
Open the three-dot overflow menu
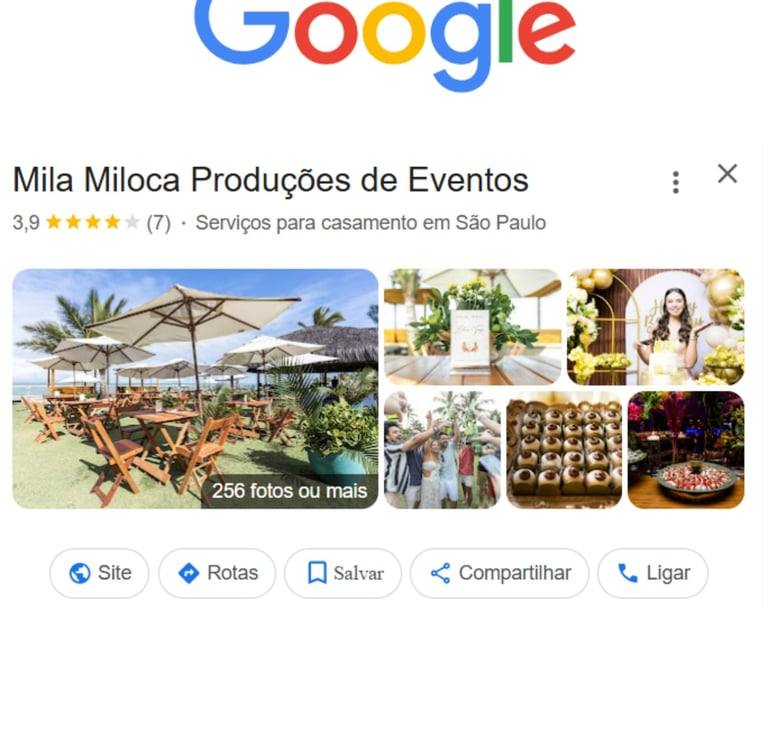[676, 182]
